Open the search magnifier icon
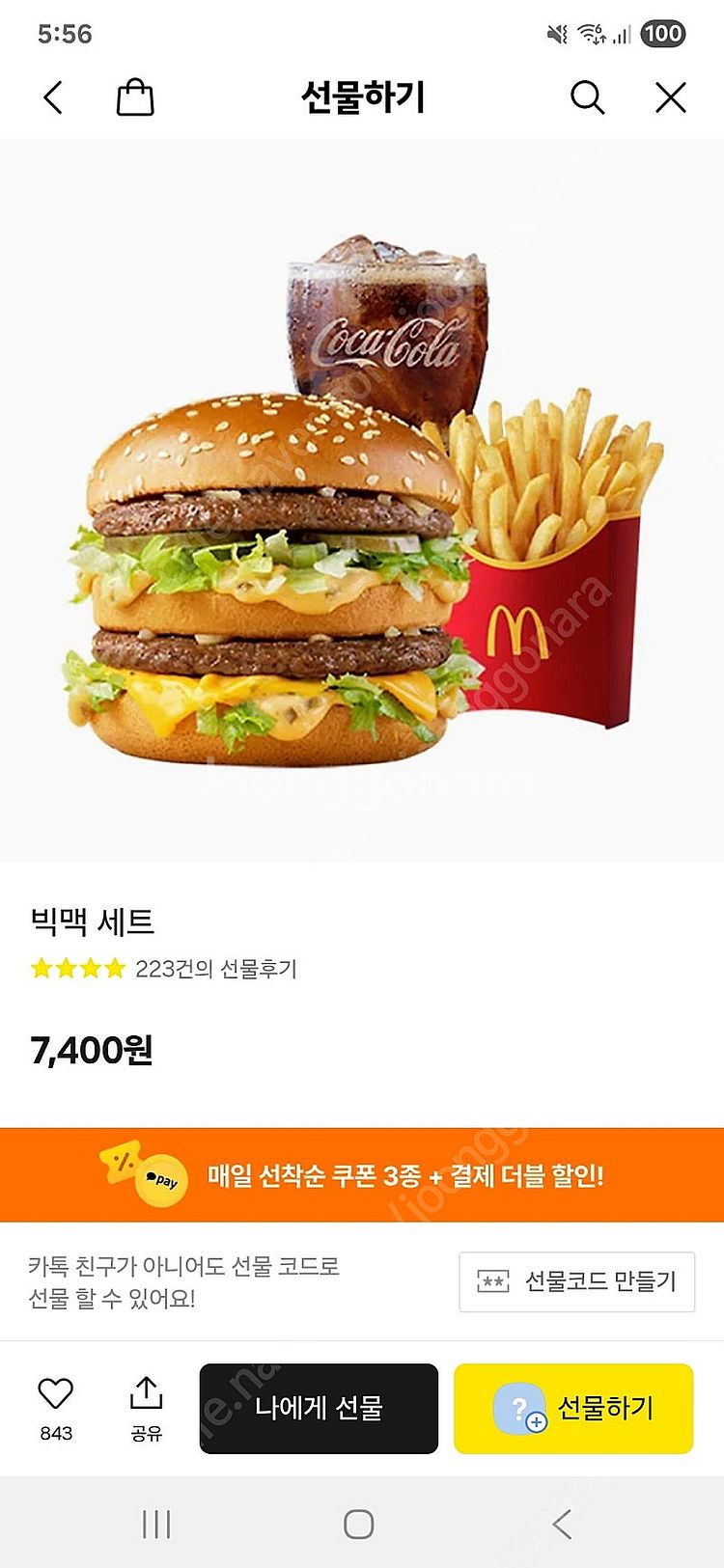The width and height of the screenshot is (724, 1568). (x=587, y=97)
